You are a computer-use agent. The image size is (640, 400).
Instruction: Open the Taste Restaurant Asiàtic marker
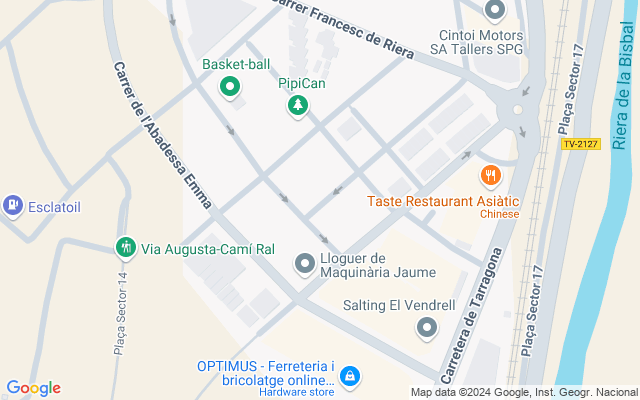point(491,176)
